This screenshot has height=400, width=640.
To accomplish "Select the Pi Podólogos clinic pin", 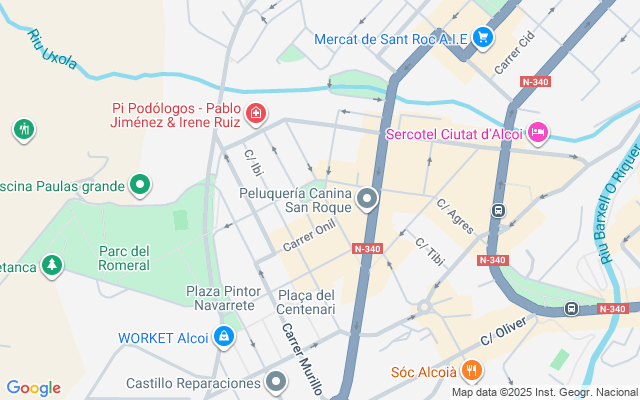I will [256, 114].
